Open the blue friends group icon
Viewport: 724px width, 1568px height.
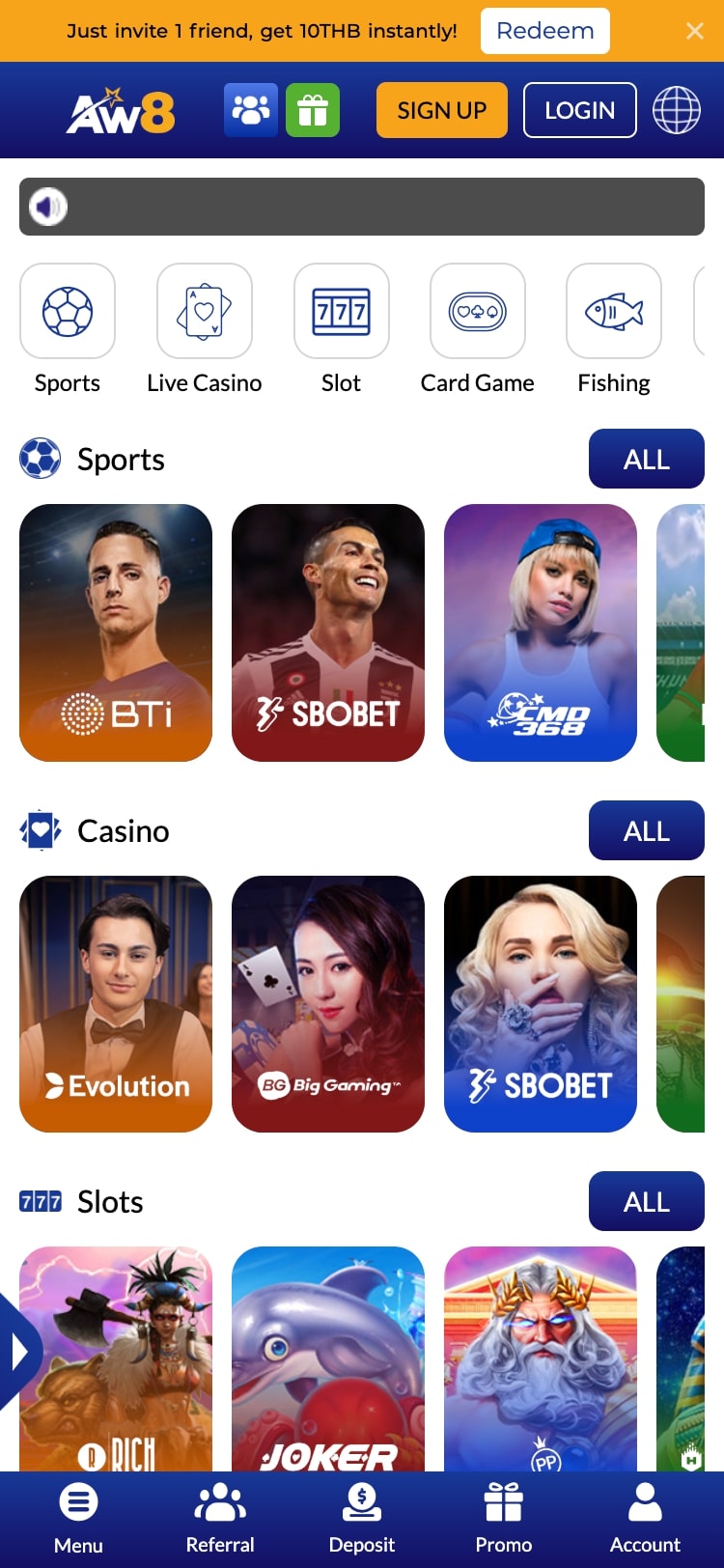click(251, 110)
